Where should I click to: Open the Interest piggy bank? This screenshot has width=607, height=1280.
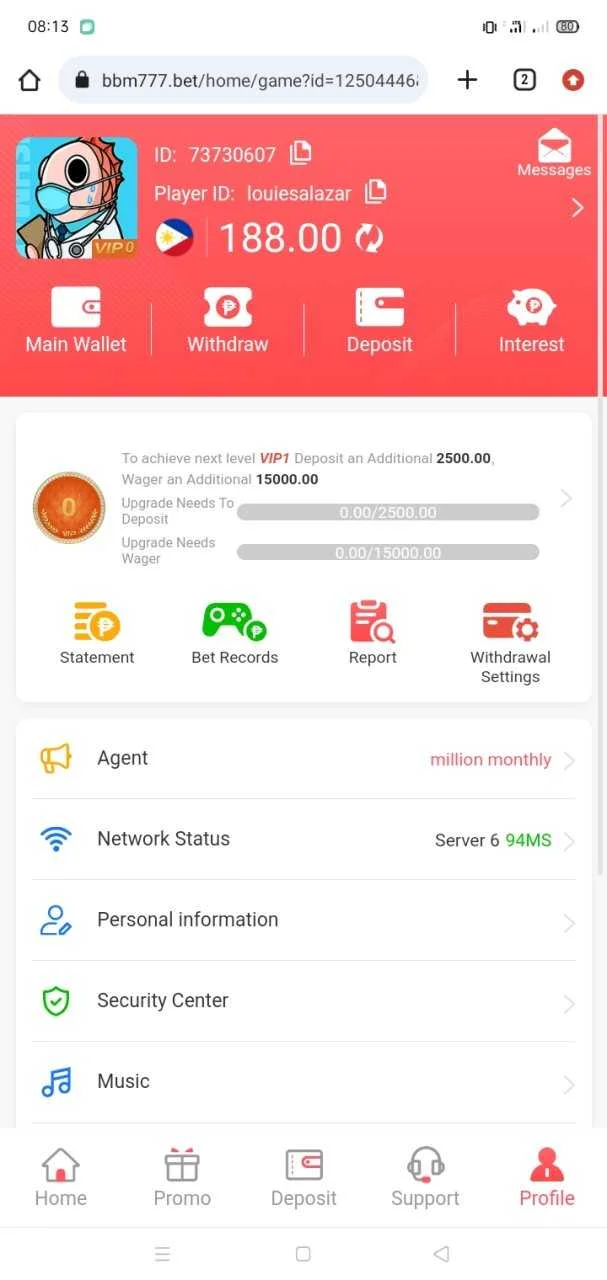pos(531,320)
